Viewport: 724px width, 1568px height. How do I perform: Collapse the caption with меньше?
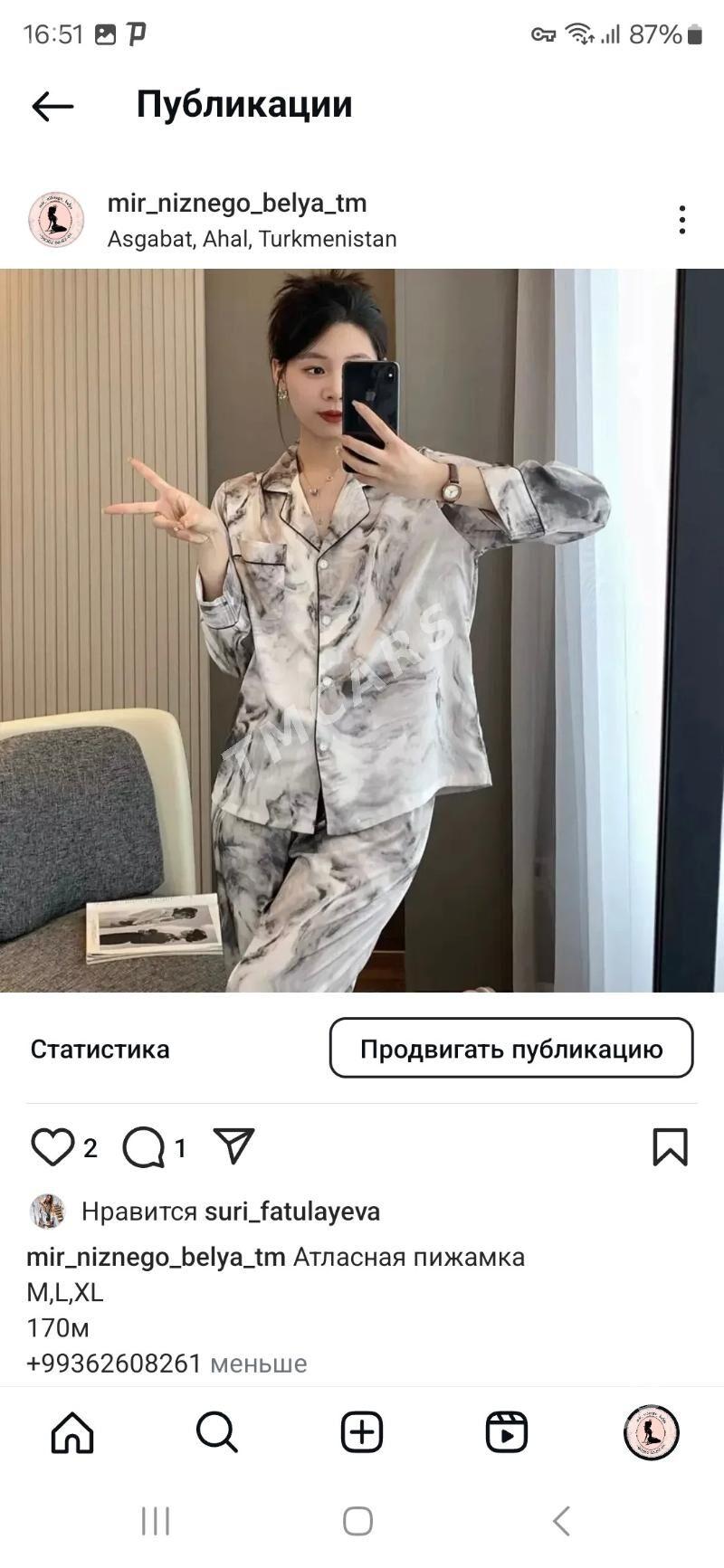pos(258,1364)
